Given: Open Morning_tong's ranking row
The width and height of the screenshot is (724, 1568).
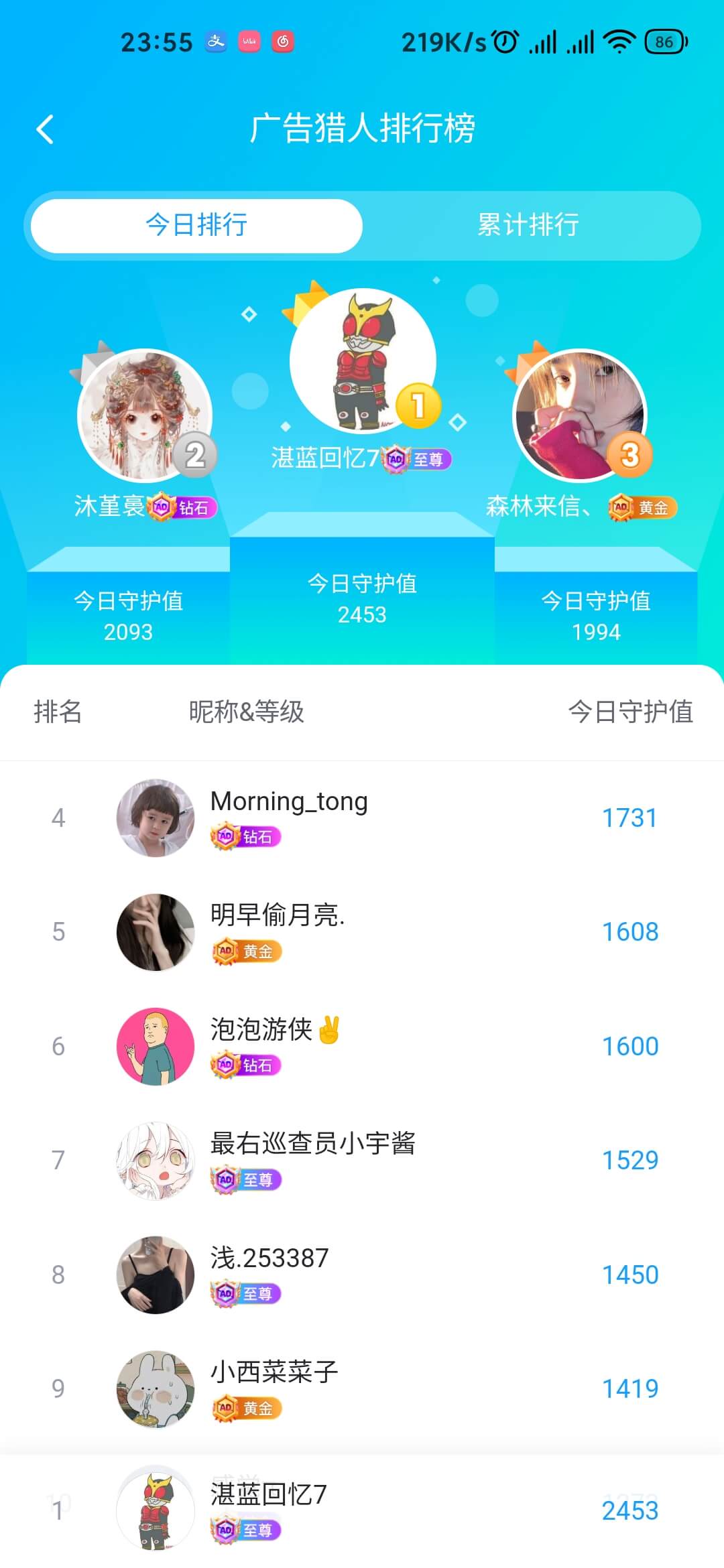Looking at the screenshot, I should [362, 818].
